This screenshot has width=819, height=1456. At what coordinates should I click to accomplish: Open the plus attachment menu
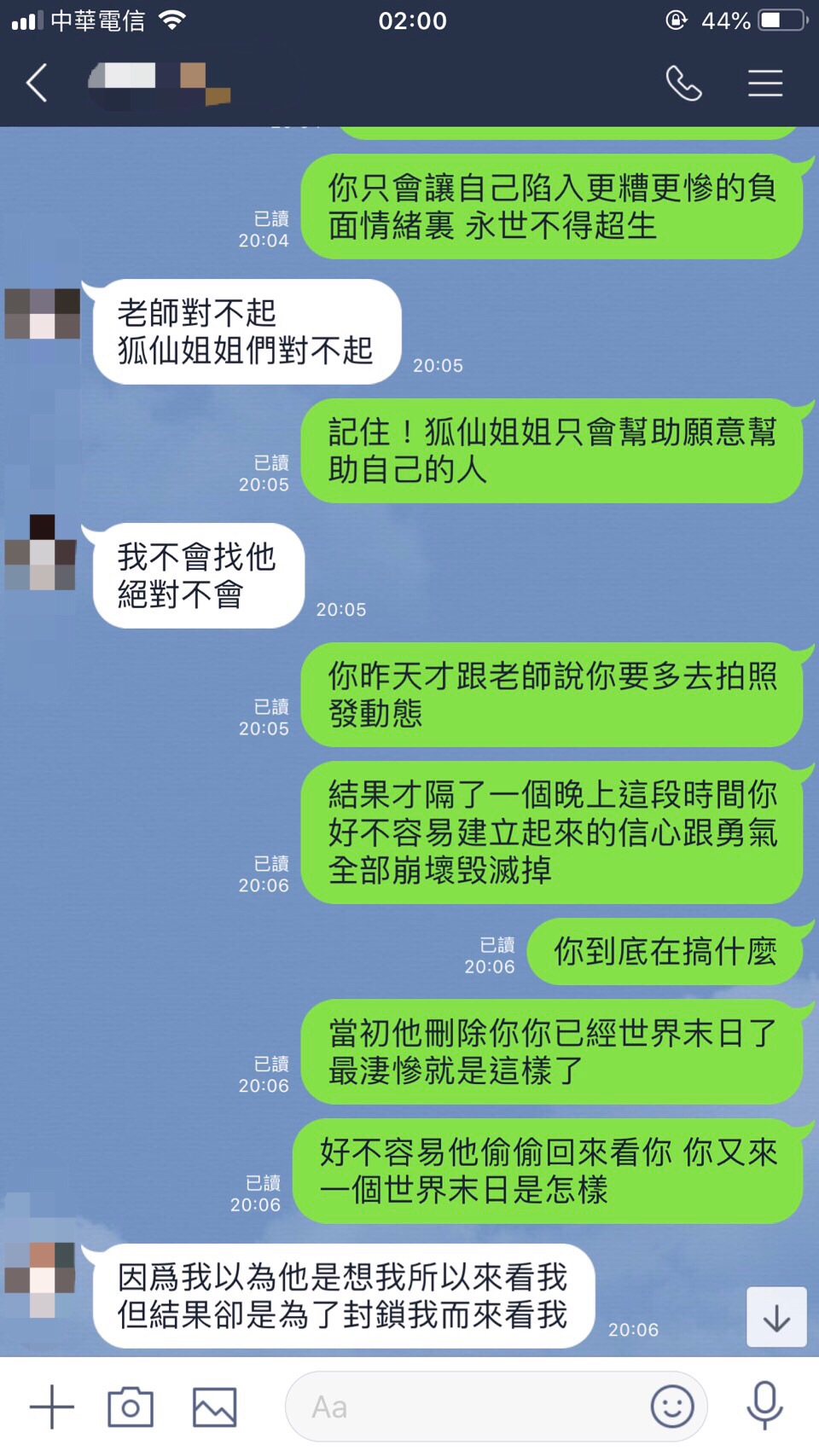(52, 1407)
